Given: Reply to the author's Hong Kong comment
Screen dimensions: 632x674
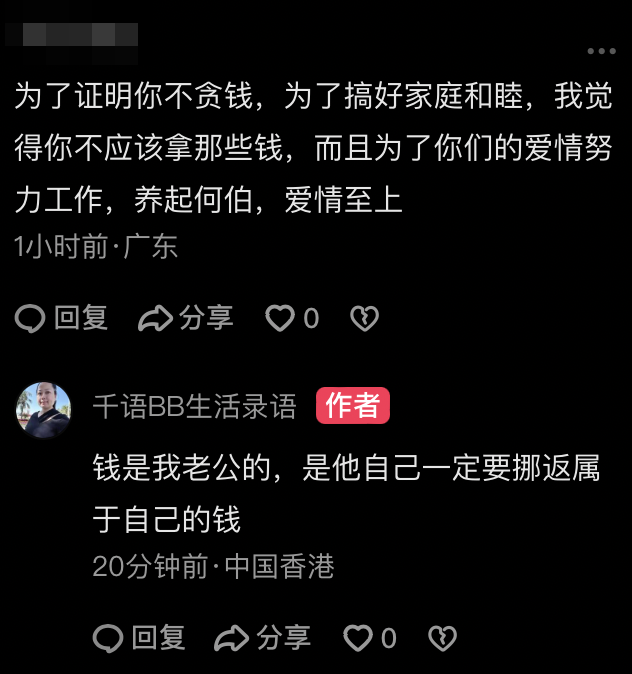Looking at the screenshot, I should click(x=139, y=638).
